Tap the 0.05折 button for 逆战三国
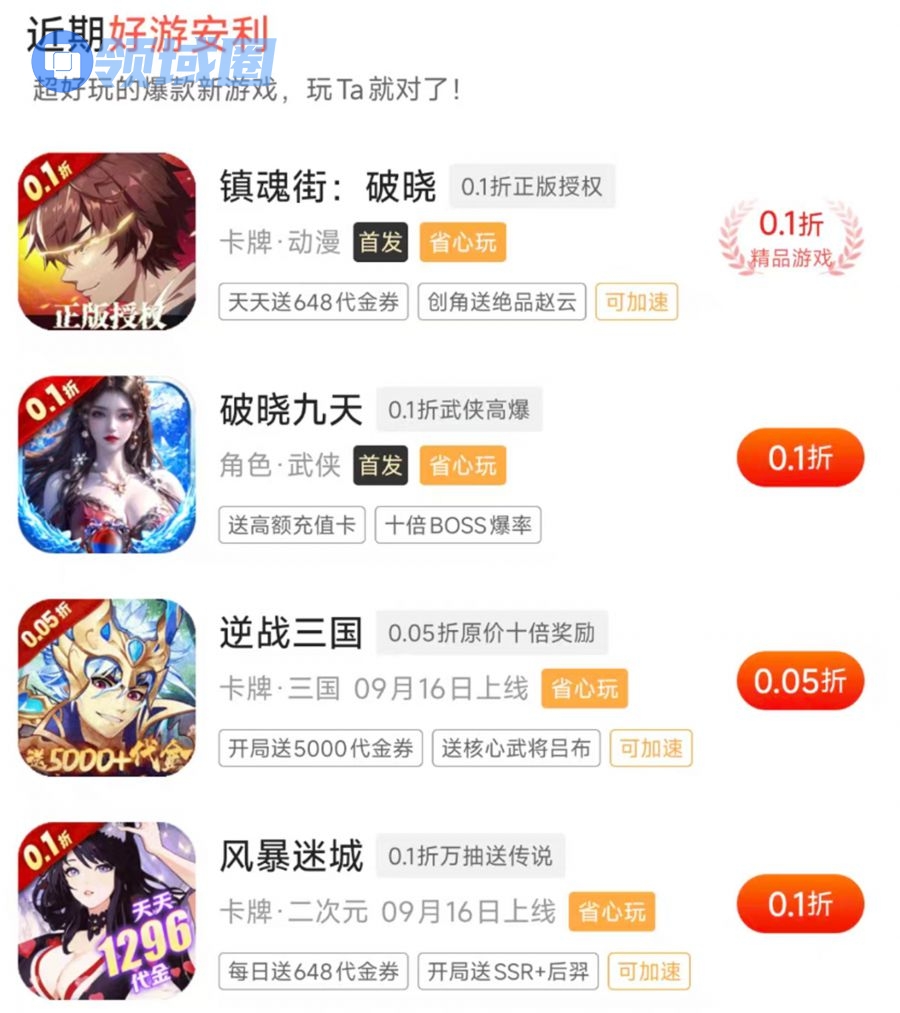Screen dimensions: 900x1013 (799, 681)
